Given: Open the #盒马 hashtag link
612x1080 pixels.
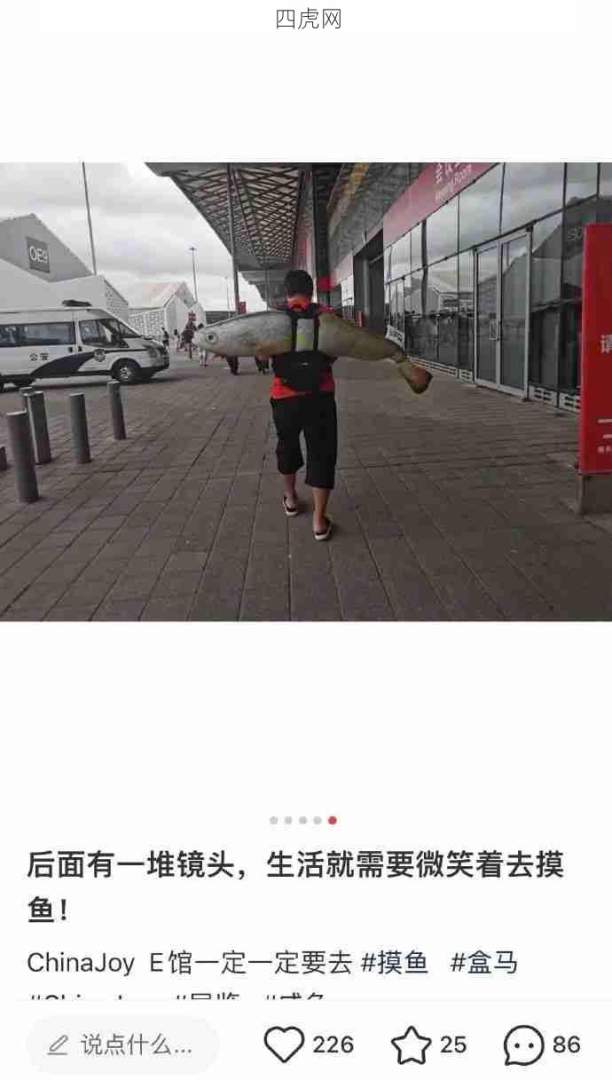Looking at the screenshot, I should click(x=484, y=963).
